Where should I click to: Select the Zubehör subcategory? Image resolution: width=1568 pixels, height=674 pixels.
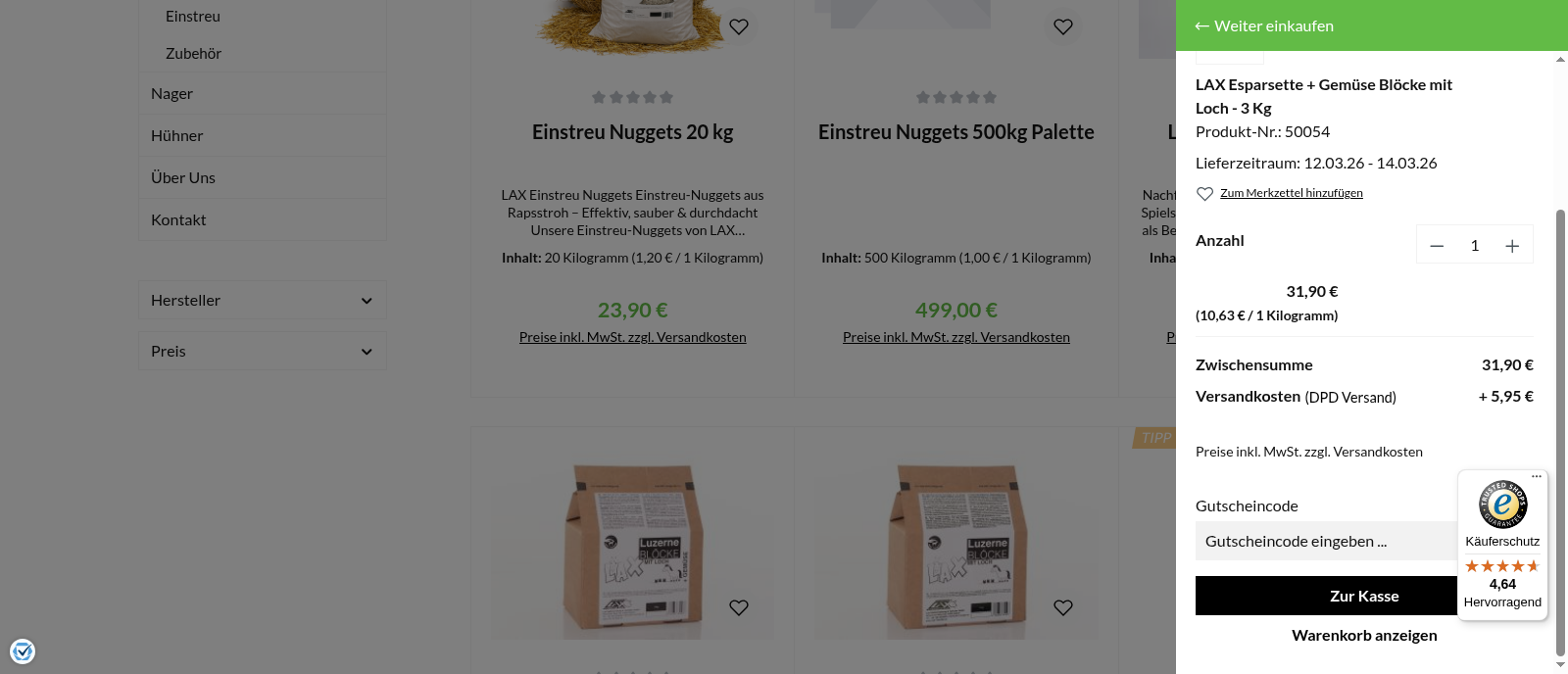193,54
